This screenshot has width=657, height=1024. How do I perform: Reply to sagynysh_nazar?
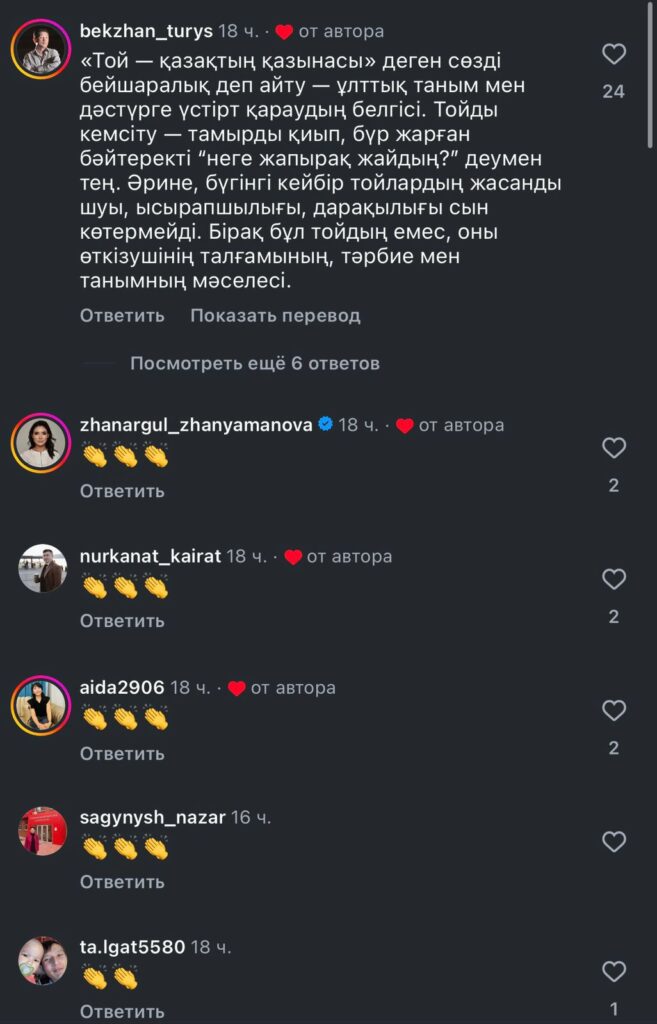[x=122, y=882]
